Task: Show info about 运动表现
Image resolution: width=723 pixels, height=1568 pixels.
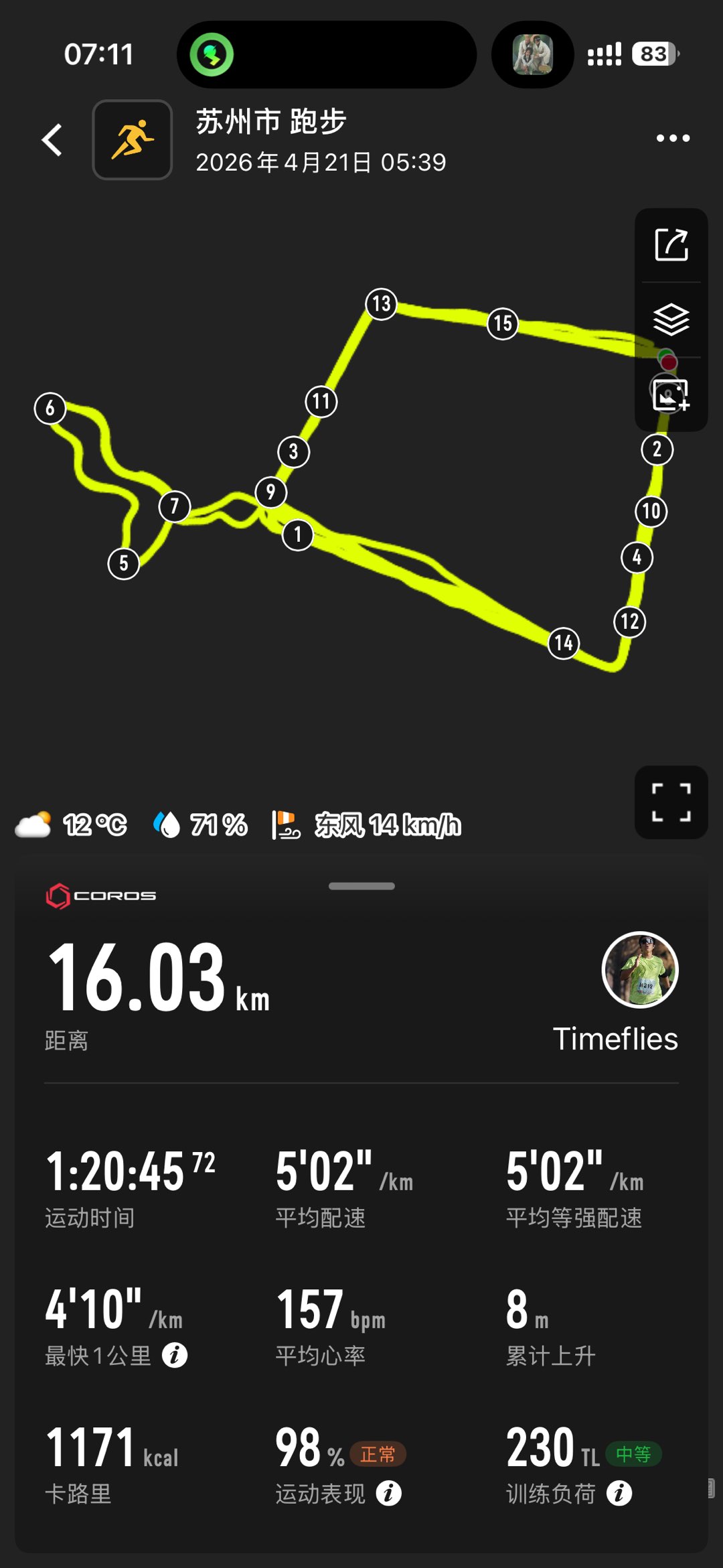Action: (389, 1493)
